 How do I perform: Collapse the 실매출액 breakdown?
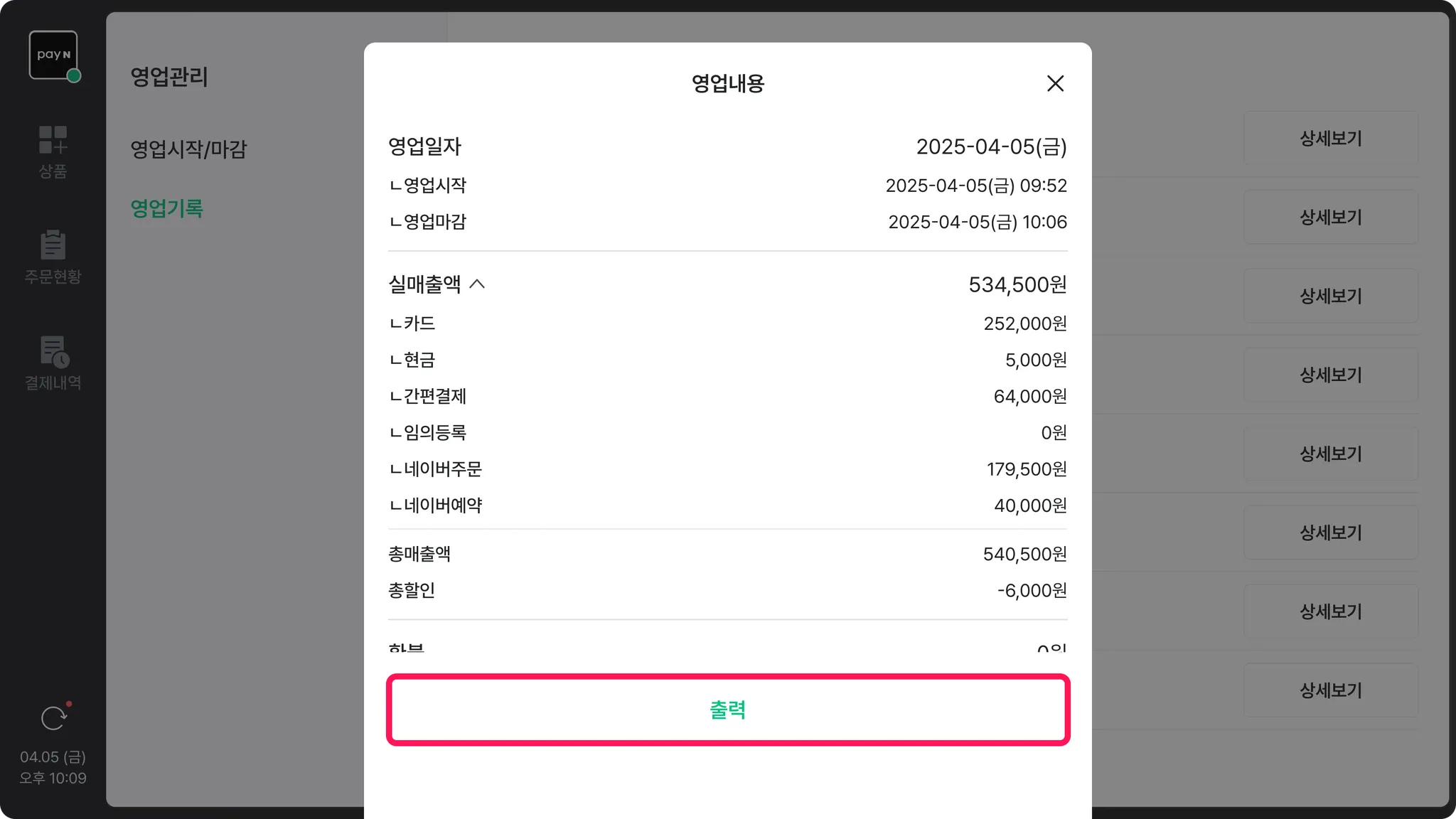pos(477,284)
